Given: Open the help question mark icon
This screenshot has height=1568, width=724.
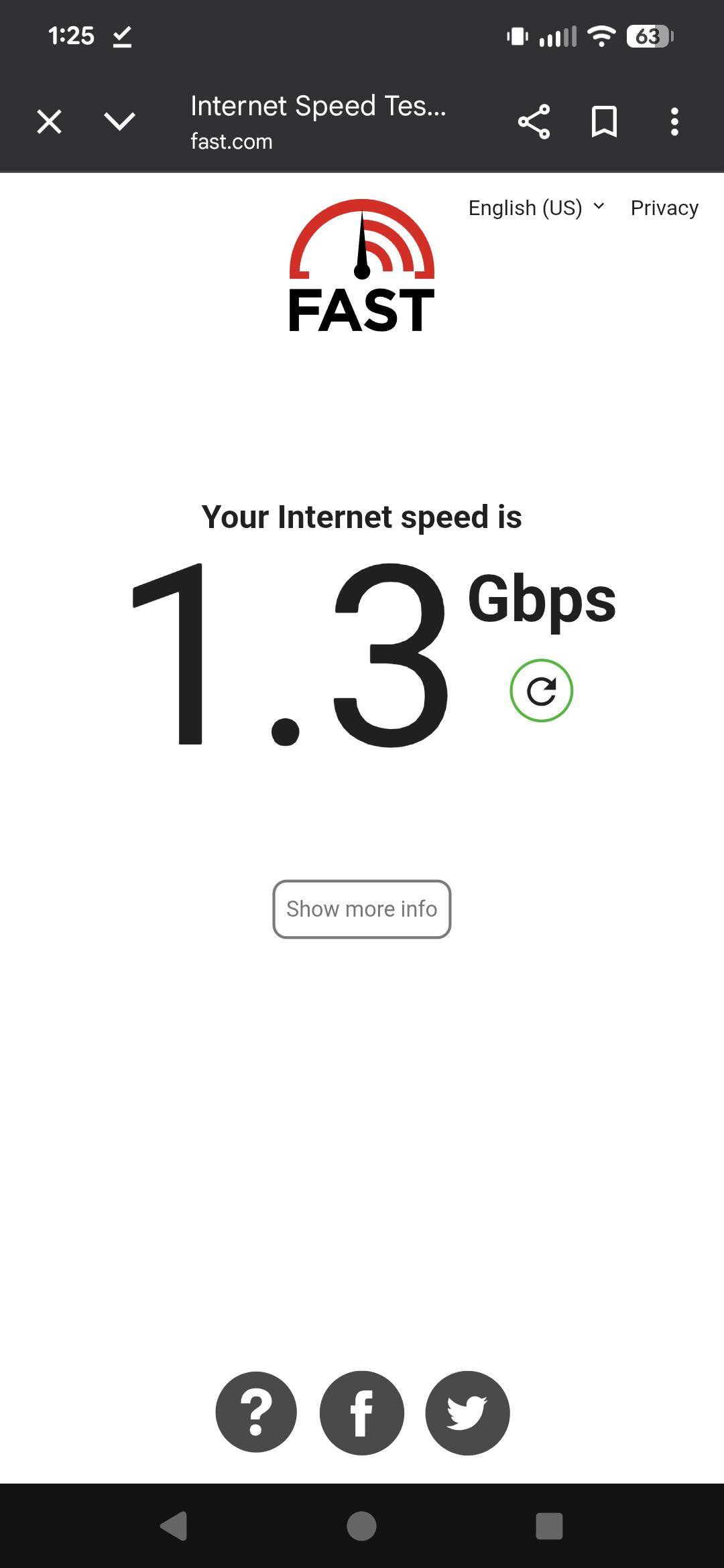Looking at the screenshot, I should [x=256, y=1413].
